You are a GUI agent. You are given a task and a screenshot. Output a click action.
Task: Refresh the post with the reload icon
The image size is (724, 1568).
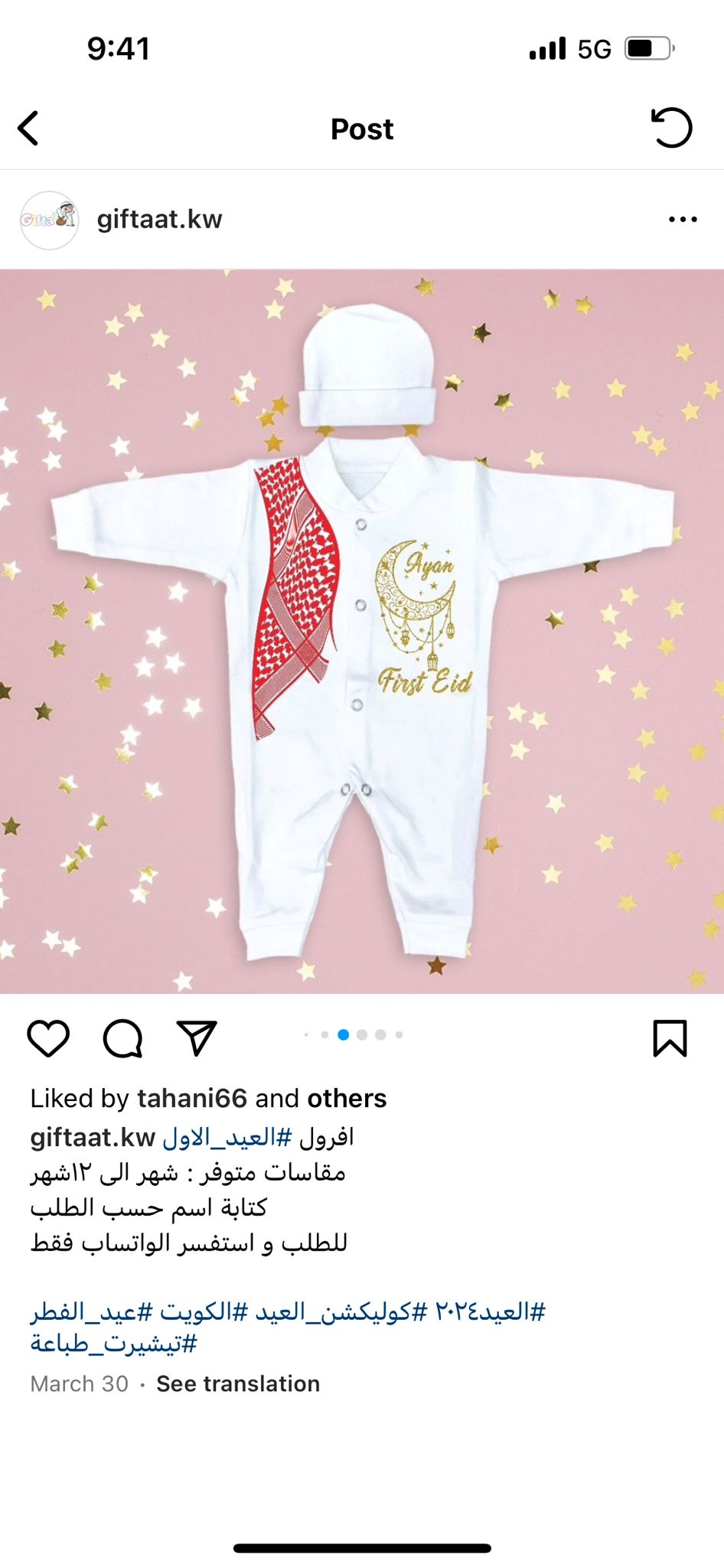tap(671, 128)
